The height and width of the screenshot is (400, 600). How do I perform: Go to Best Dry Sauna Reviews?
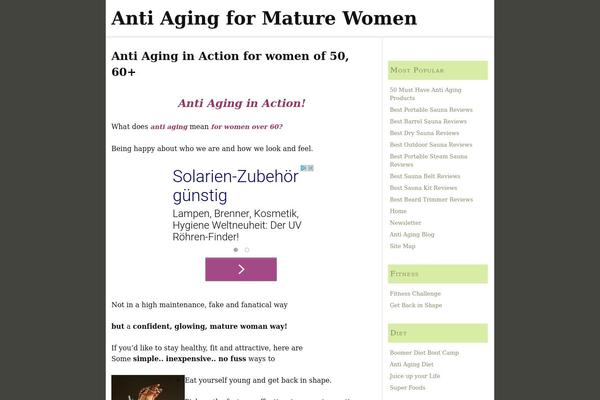pyautogui.click(x=424, y=133)
